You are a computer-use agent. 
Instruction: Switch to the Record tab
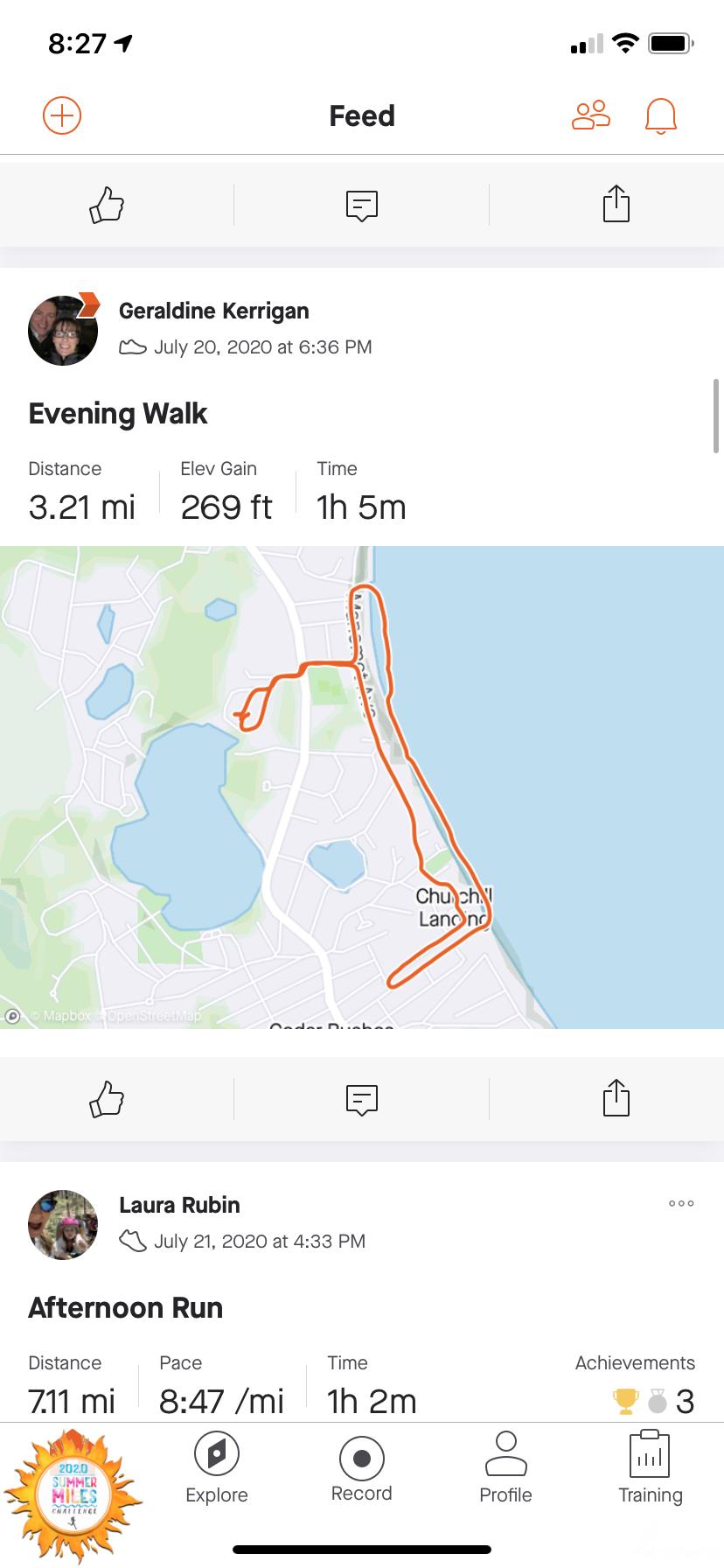coord(361,1468)
